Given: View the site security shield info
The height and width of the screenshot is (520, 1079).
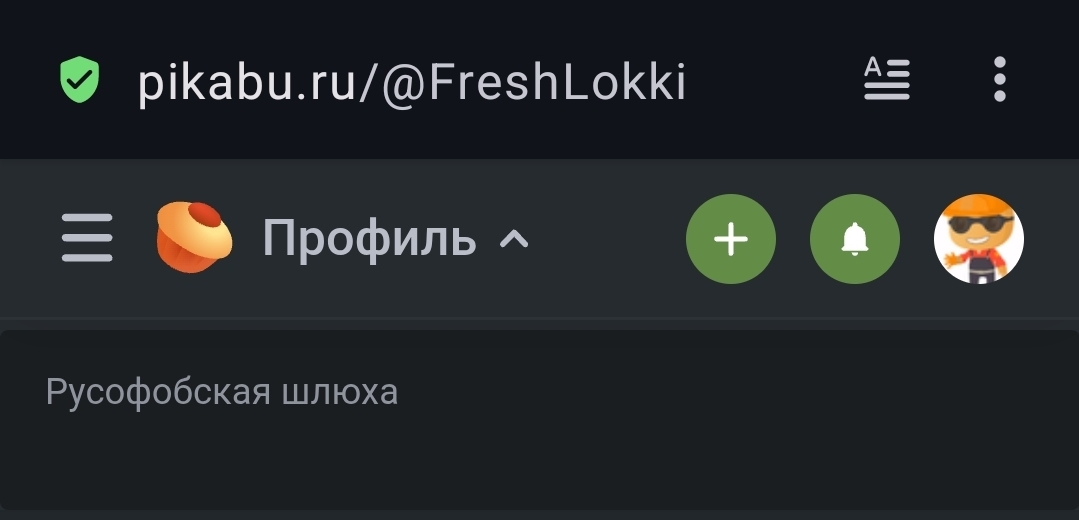Looking at the screenshot, I should (80, 81).
